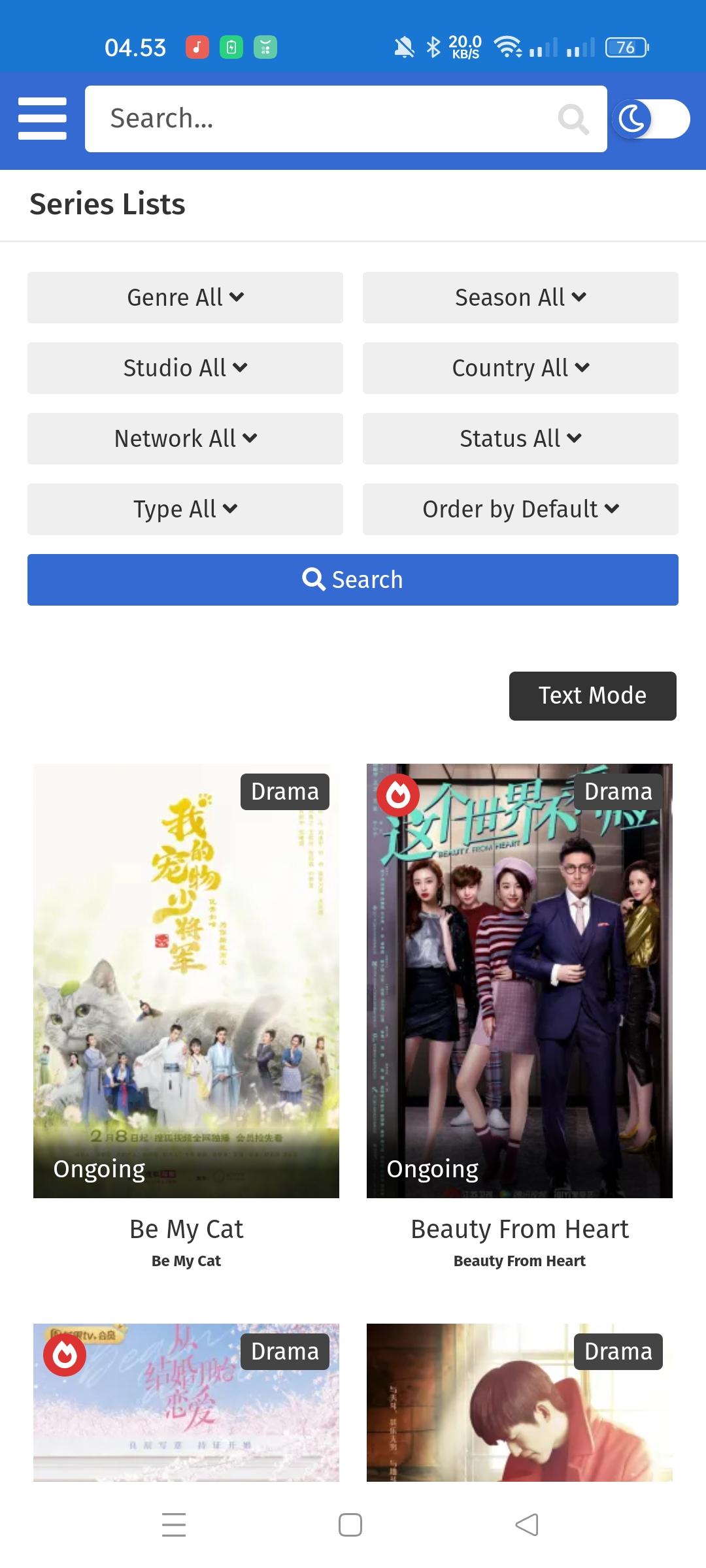Image resolution: width=706 pixels, height=1568 pixels.
Task: Go back with the system back button
Action: [527, 1525]
